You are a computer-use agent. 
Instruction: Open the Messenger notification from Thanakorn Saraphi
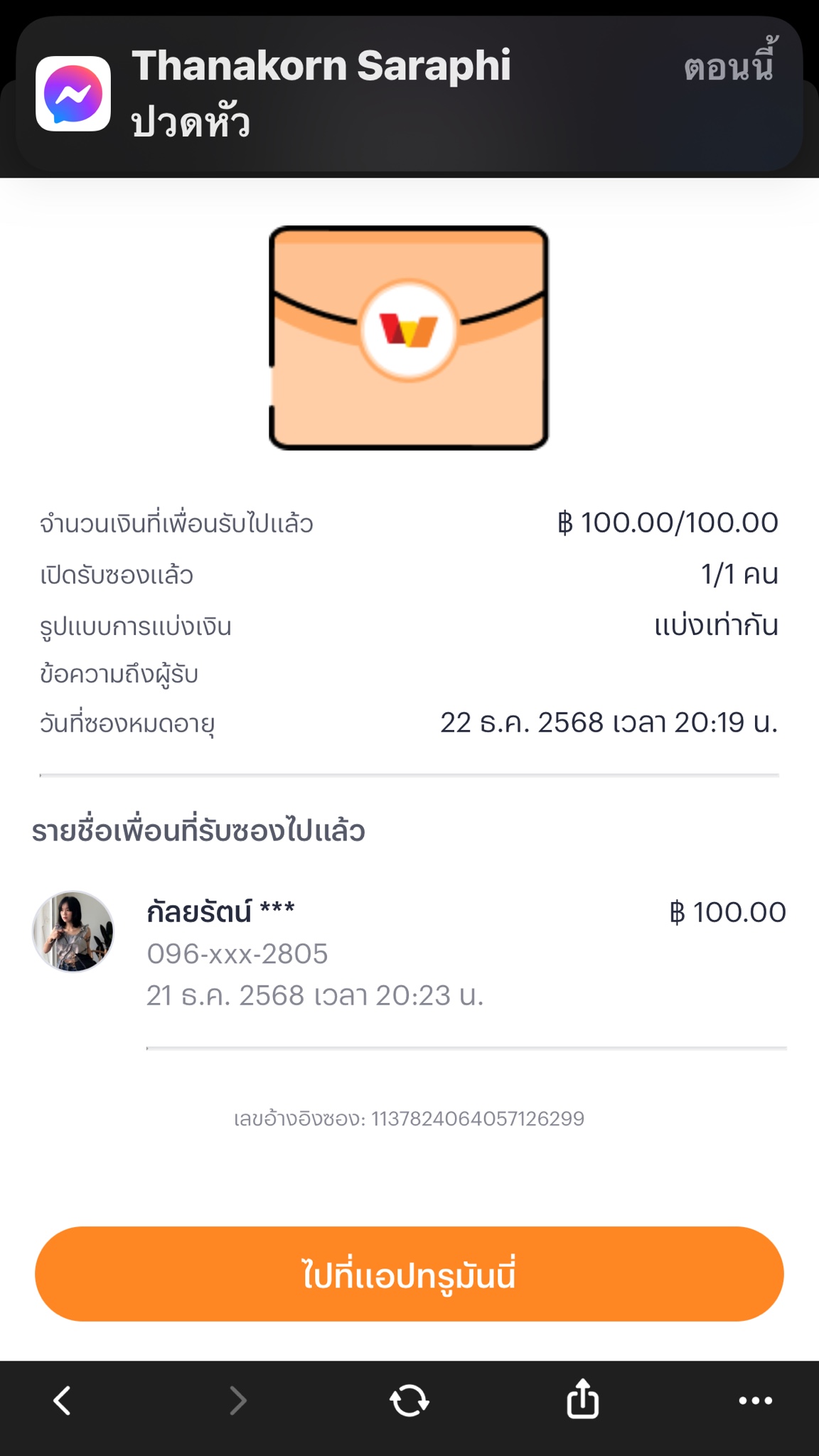pyautogui.click(x=409, y=94)
